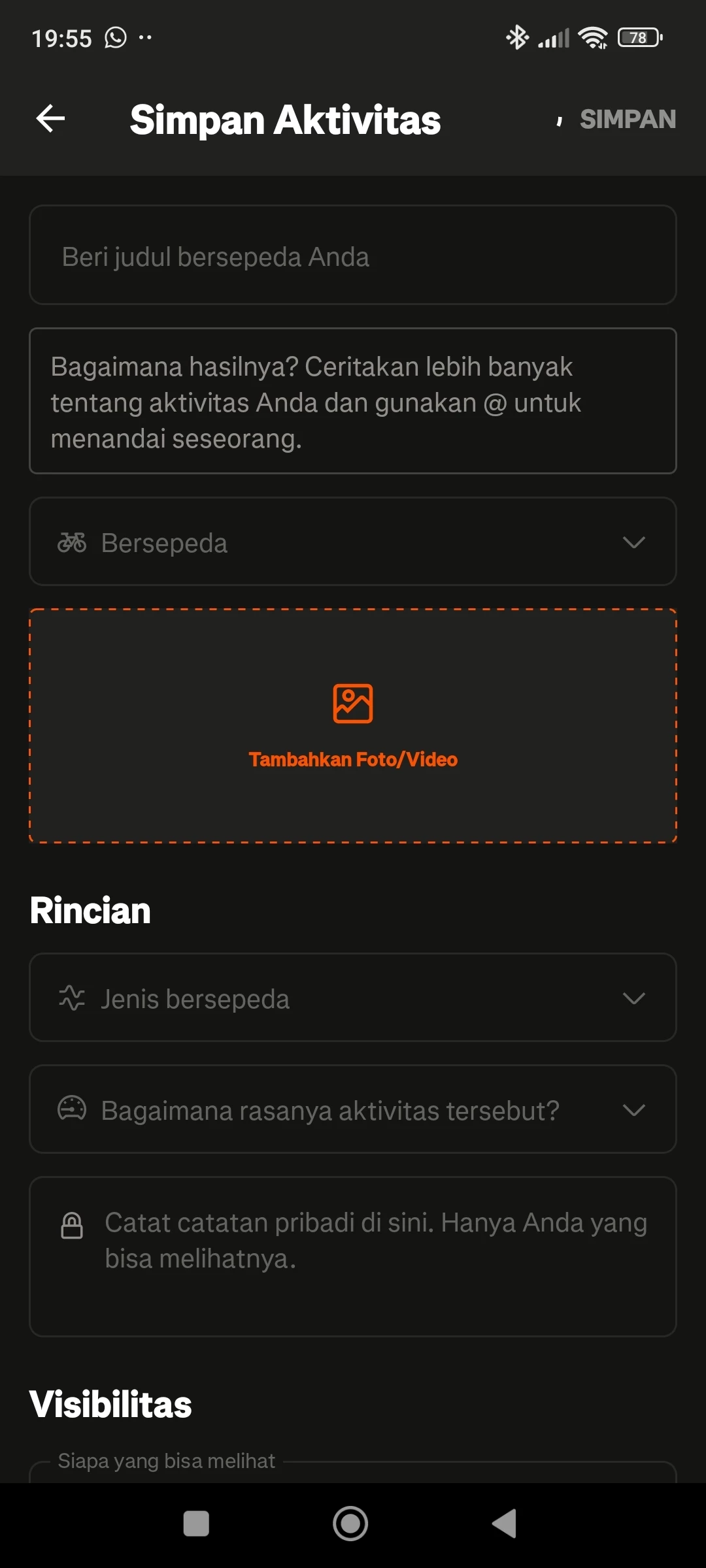Open the Bersepeda sport type dropdown

tap(353, 542)
